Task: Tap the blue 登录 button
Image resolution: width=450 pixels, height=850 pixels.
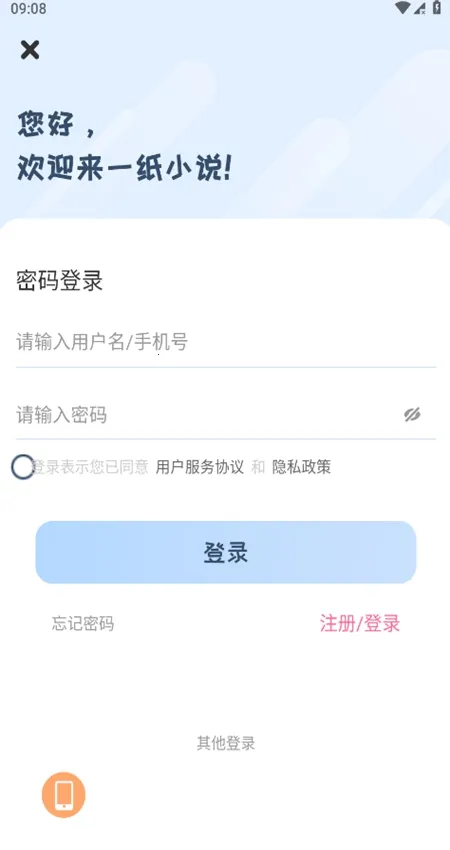Action: click(226, 552)
